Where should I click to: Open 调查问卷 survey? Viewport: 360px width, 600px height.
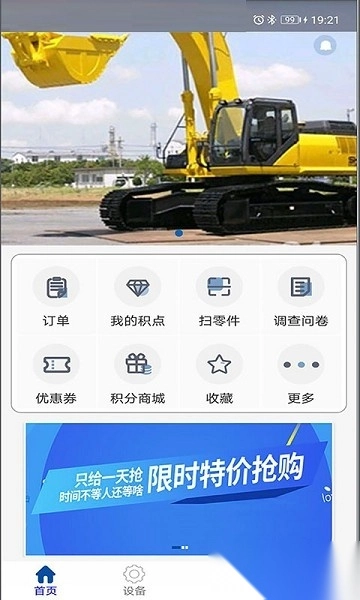(301, 297)
